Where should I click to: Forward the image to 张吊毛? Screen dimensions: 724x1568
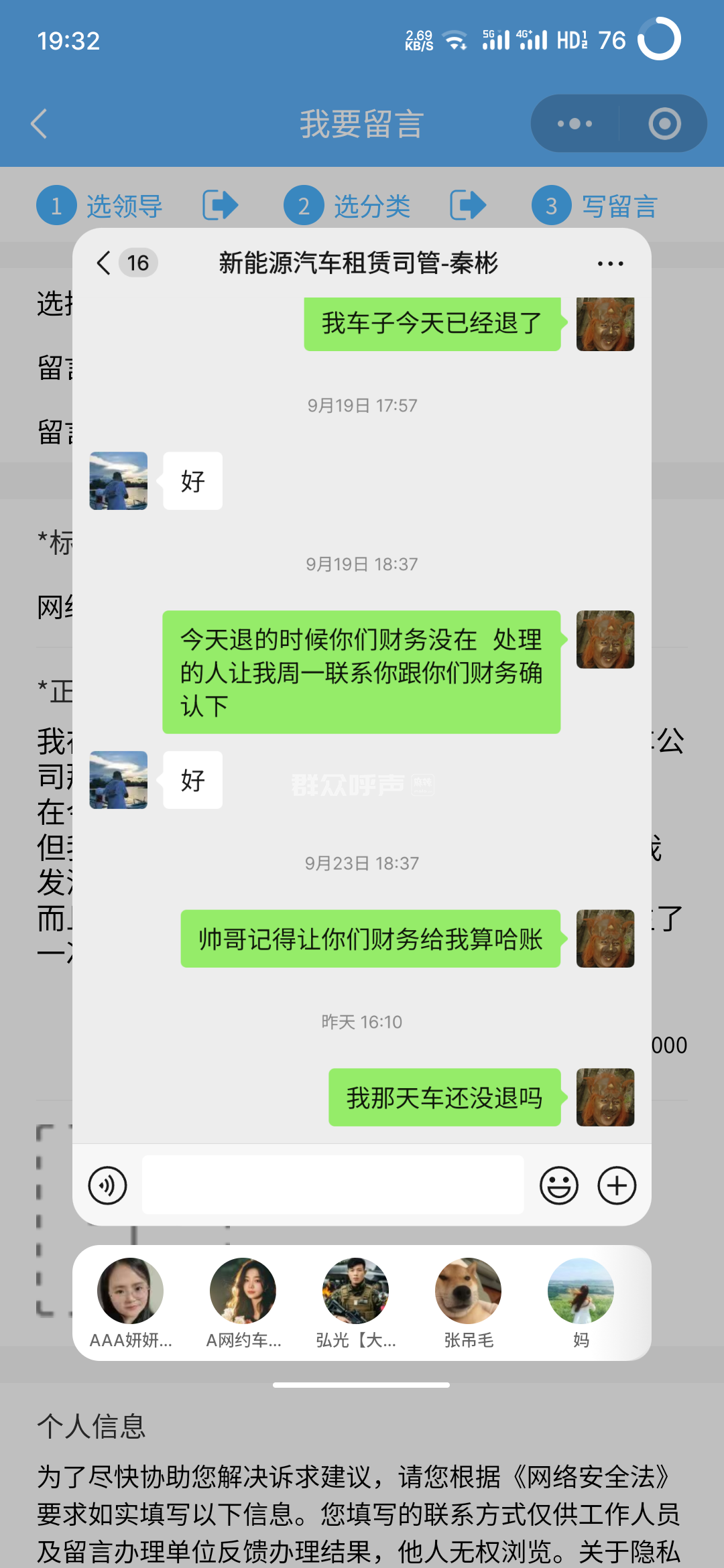468,1291
